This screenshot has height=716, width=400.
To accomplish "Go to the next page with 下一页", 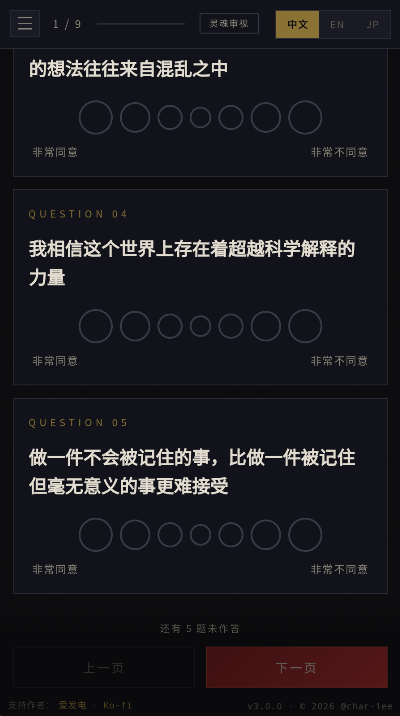I will coord(297,667).
